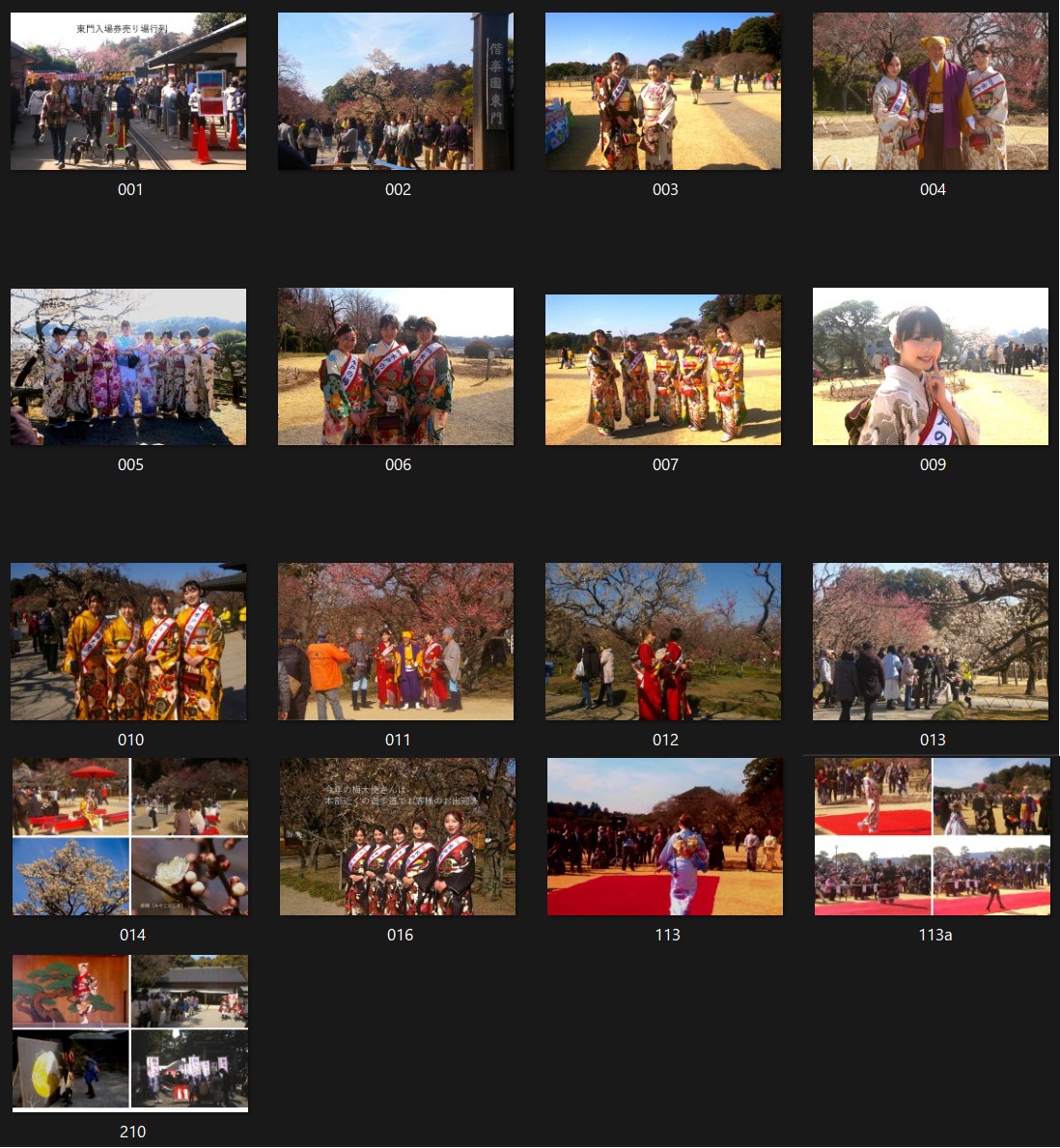Select group photo 005
The image size is (1060, 1148).
click(128, 367)
